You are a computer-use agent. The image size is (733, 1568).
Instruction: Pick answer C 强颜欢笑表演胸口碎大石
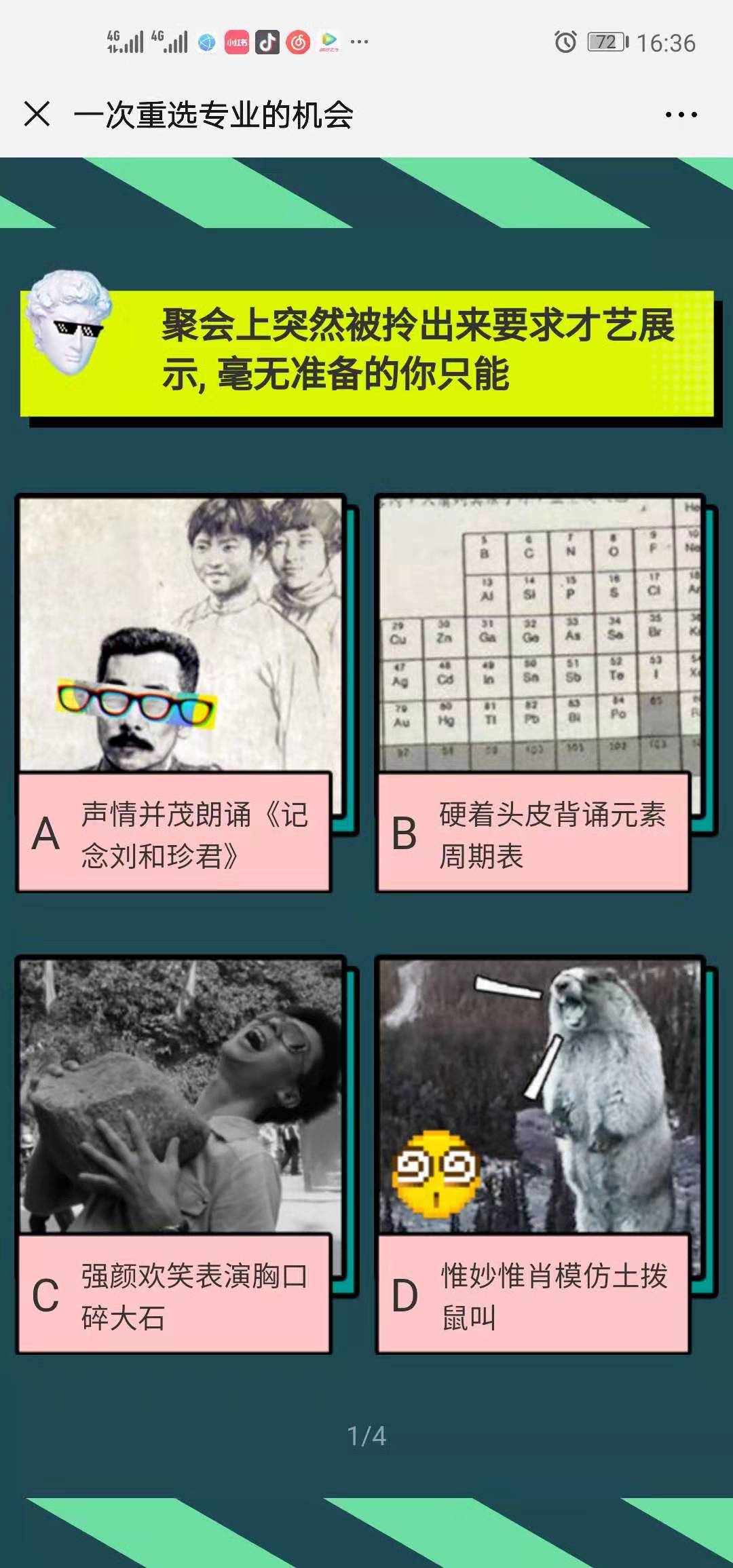175,1294
